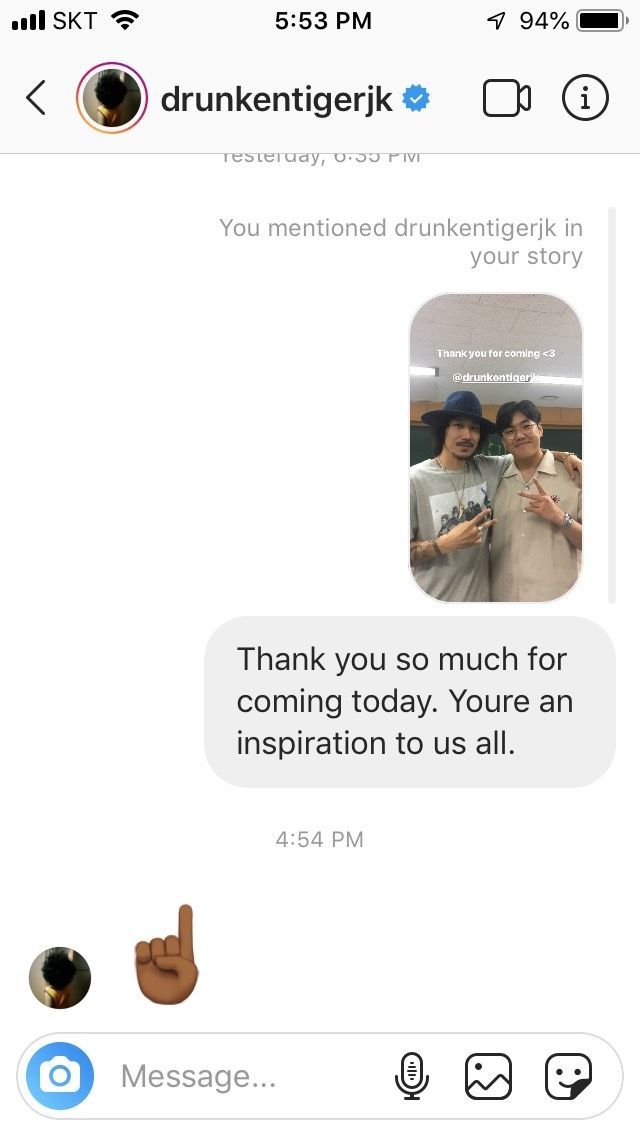Tap the camera button in message bar

coord(60,1076)
